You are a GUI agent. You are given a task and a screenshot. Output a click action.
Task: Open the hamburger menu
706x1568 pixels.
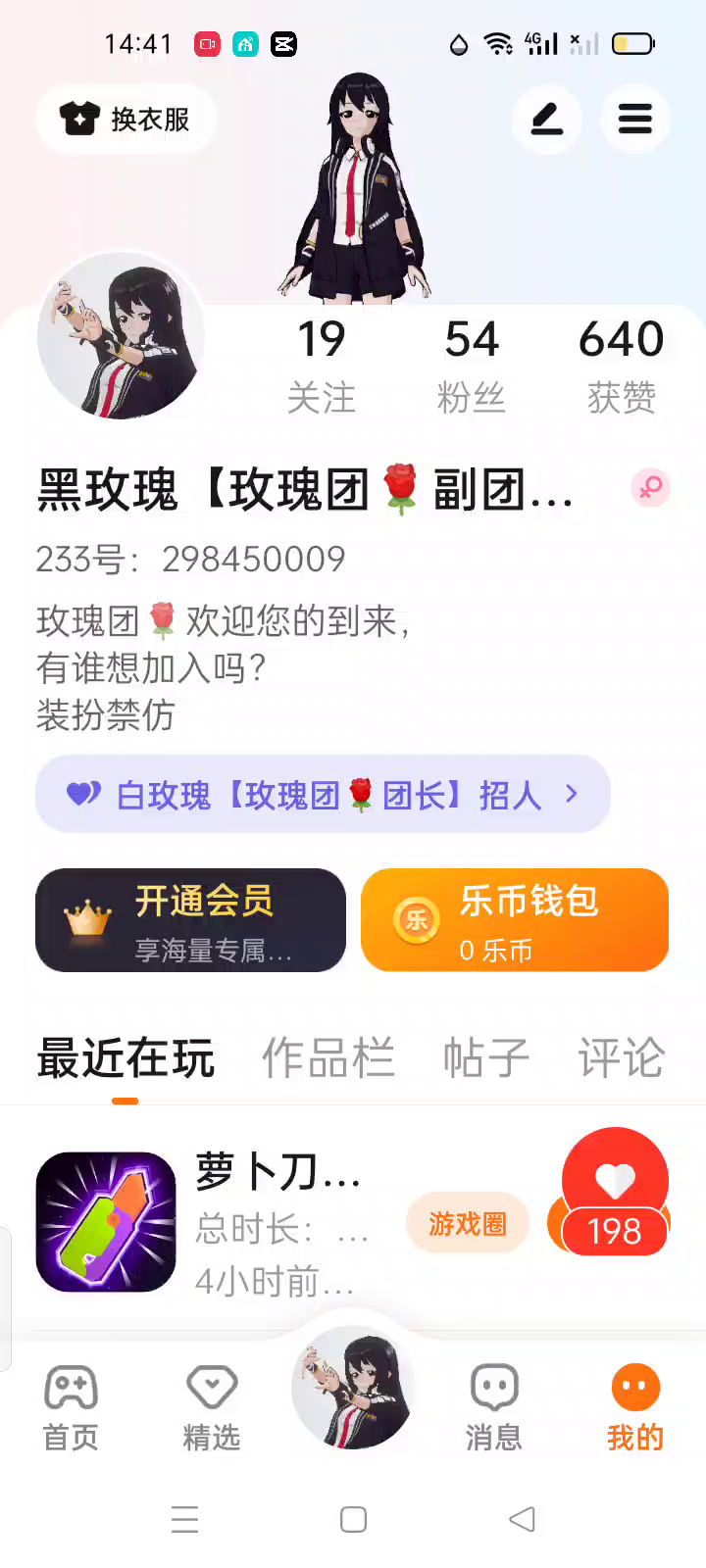click(634, 120)
